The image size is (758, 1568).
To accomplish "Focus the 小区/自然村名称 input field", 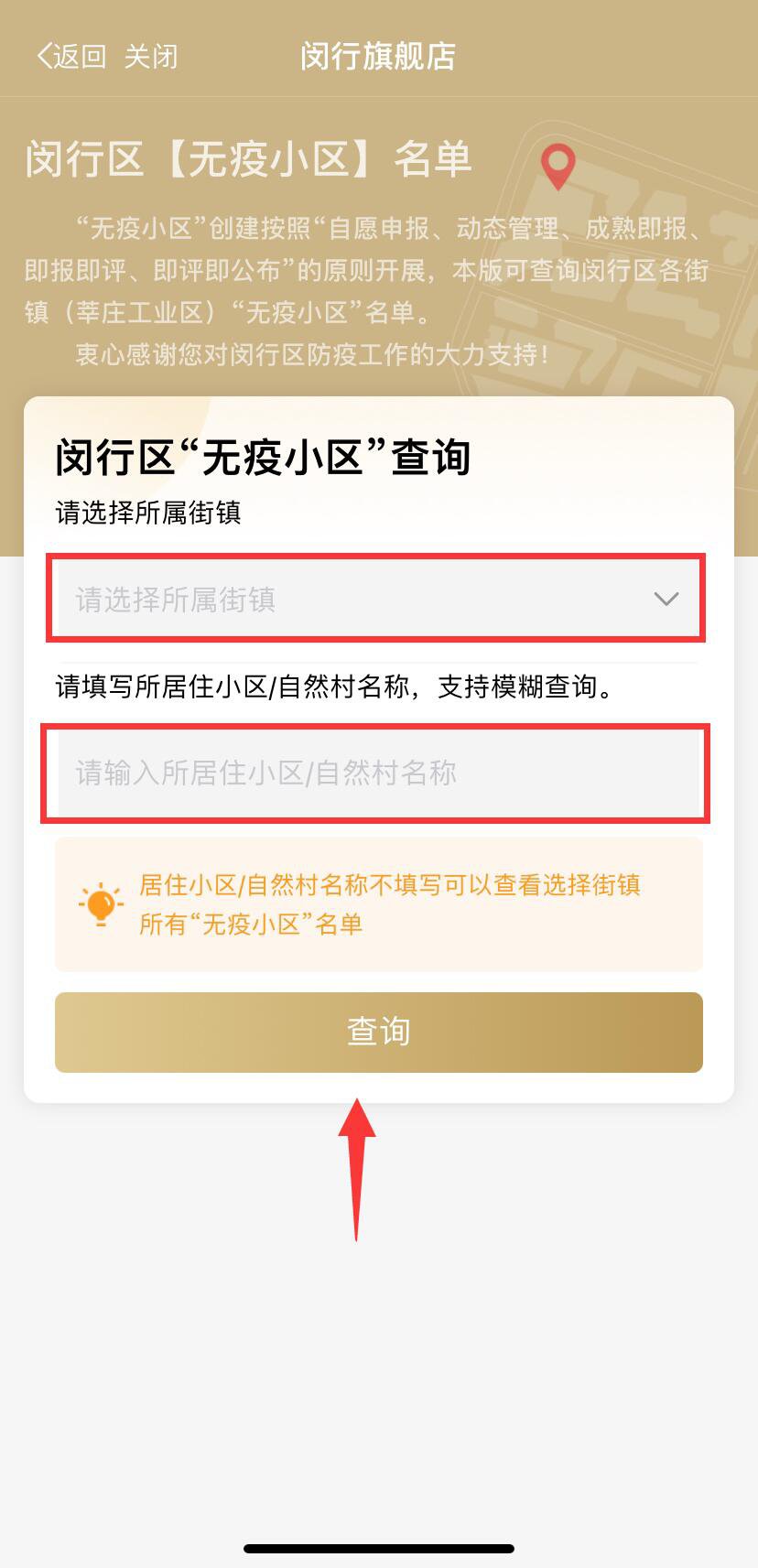I will (x=375, y=773).
